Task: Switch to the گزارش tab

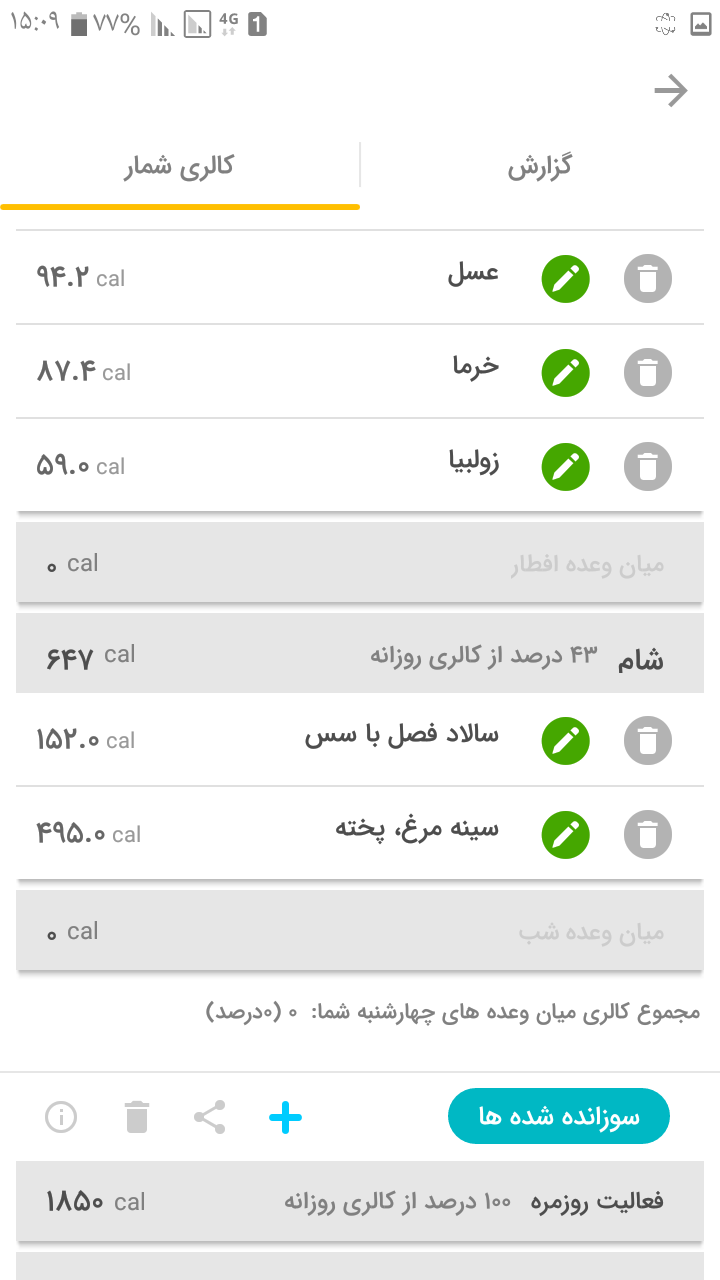Action: click(x=540, y=166)
